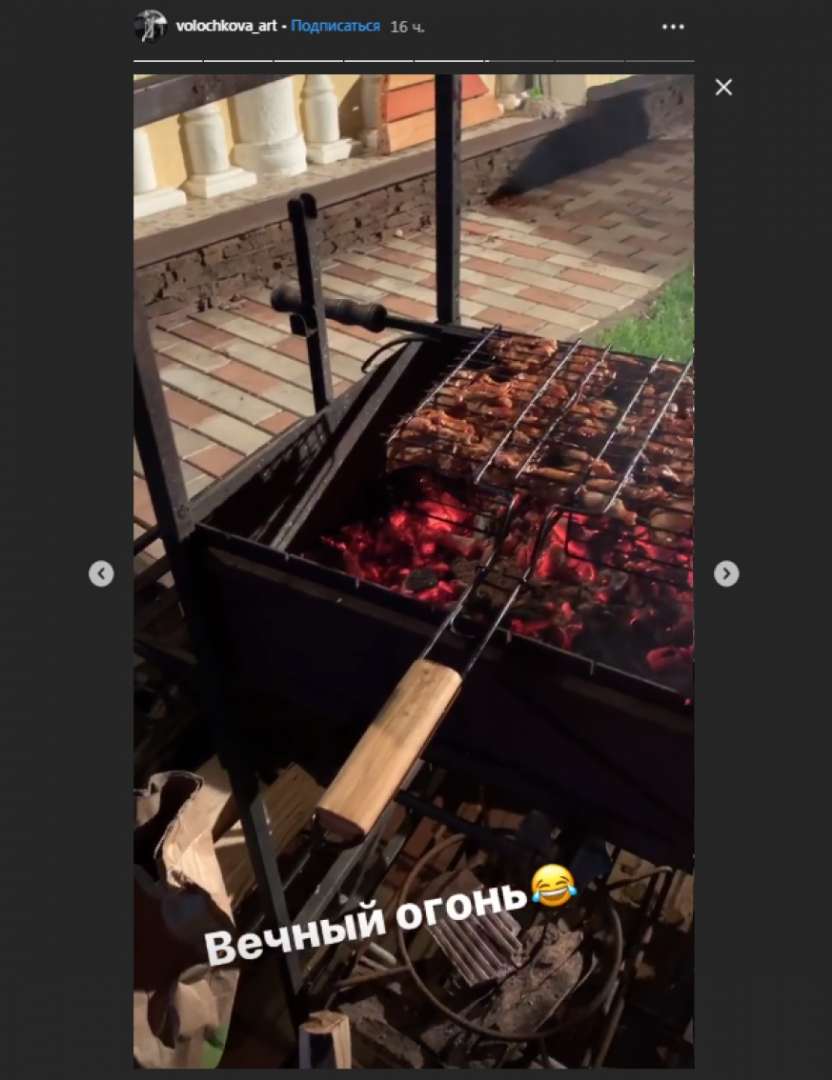
Task: Open the volochkova_art username link
Action: (226, 26)
